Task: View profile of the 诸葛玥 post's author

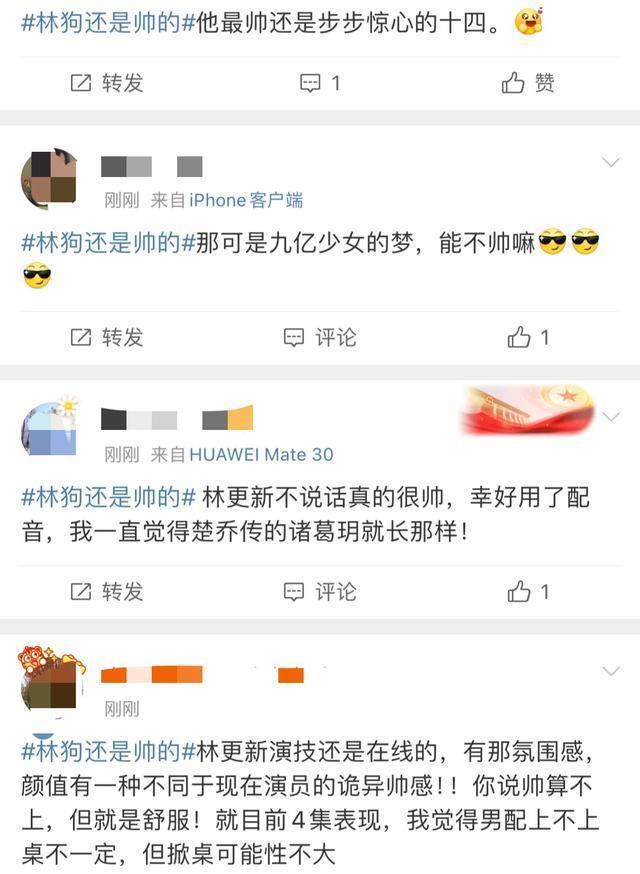Action: [49, 428]
